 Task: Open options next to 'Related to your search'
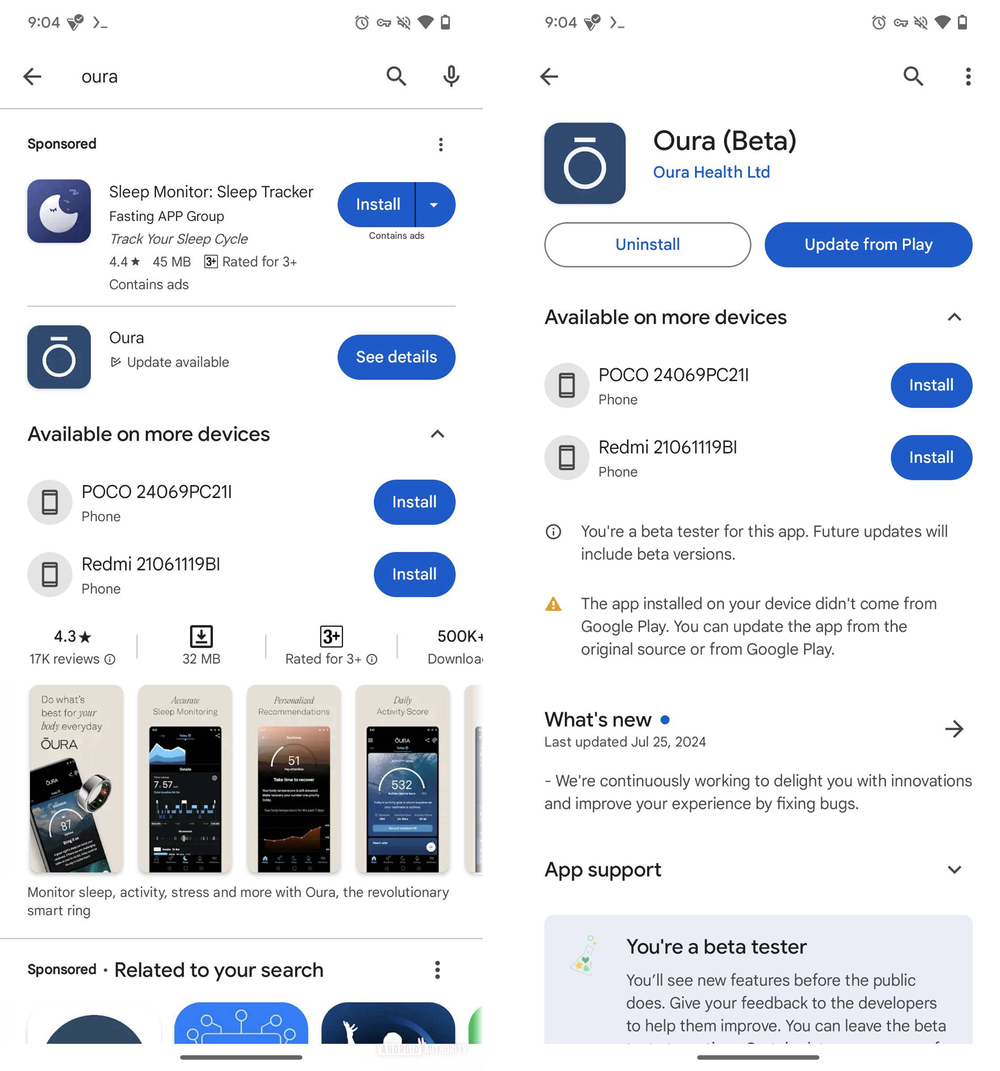point(437,970)
